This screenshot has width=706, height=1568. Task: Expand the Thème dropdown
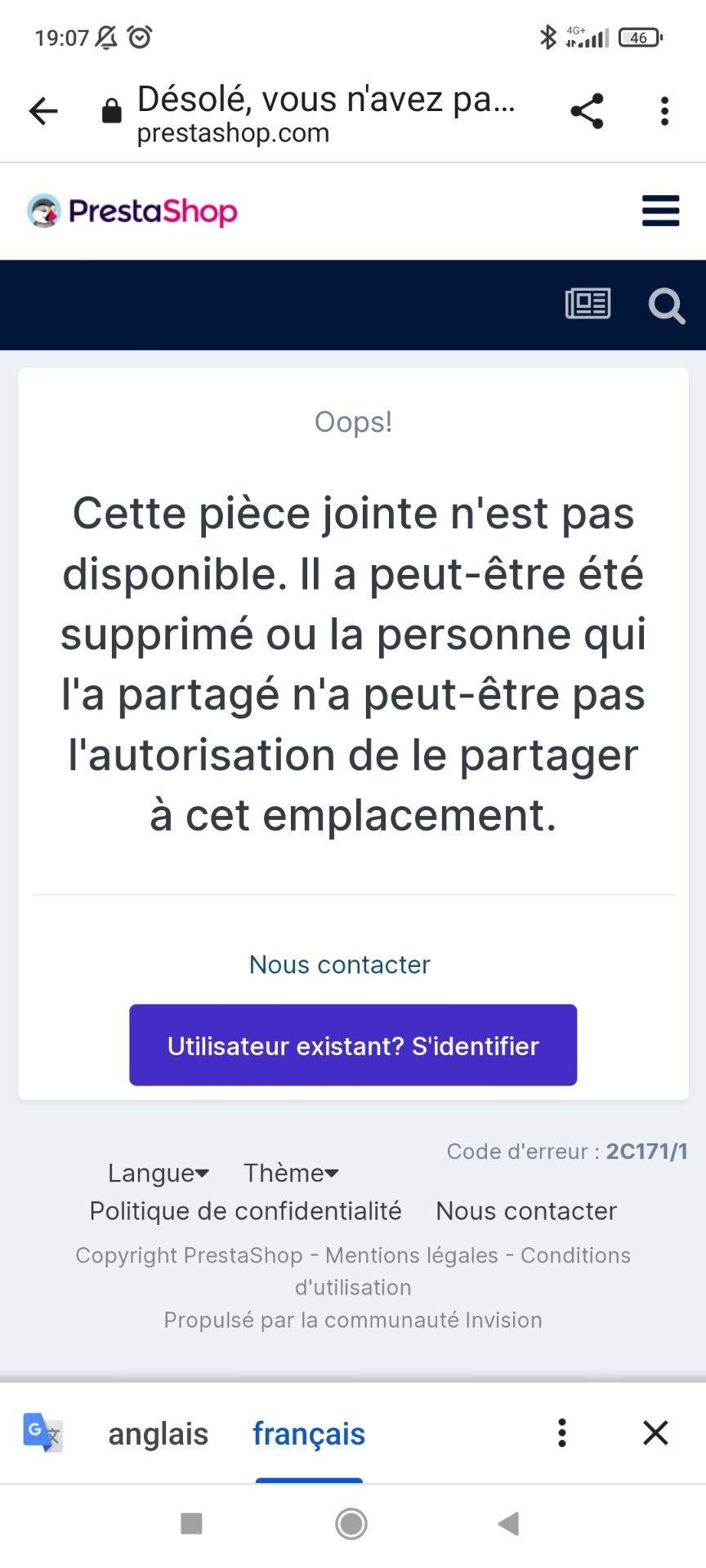click(291, 1173)
